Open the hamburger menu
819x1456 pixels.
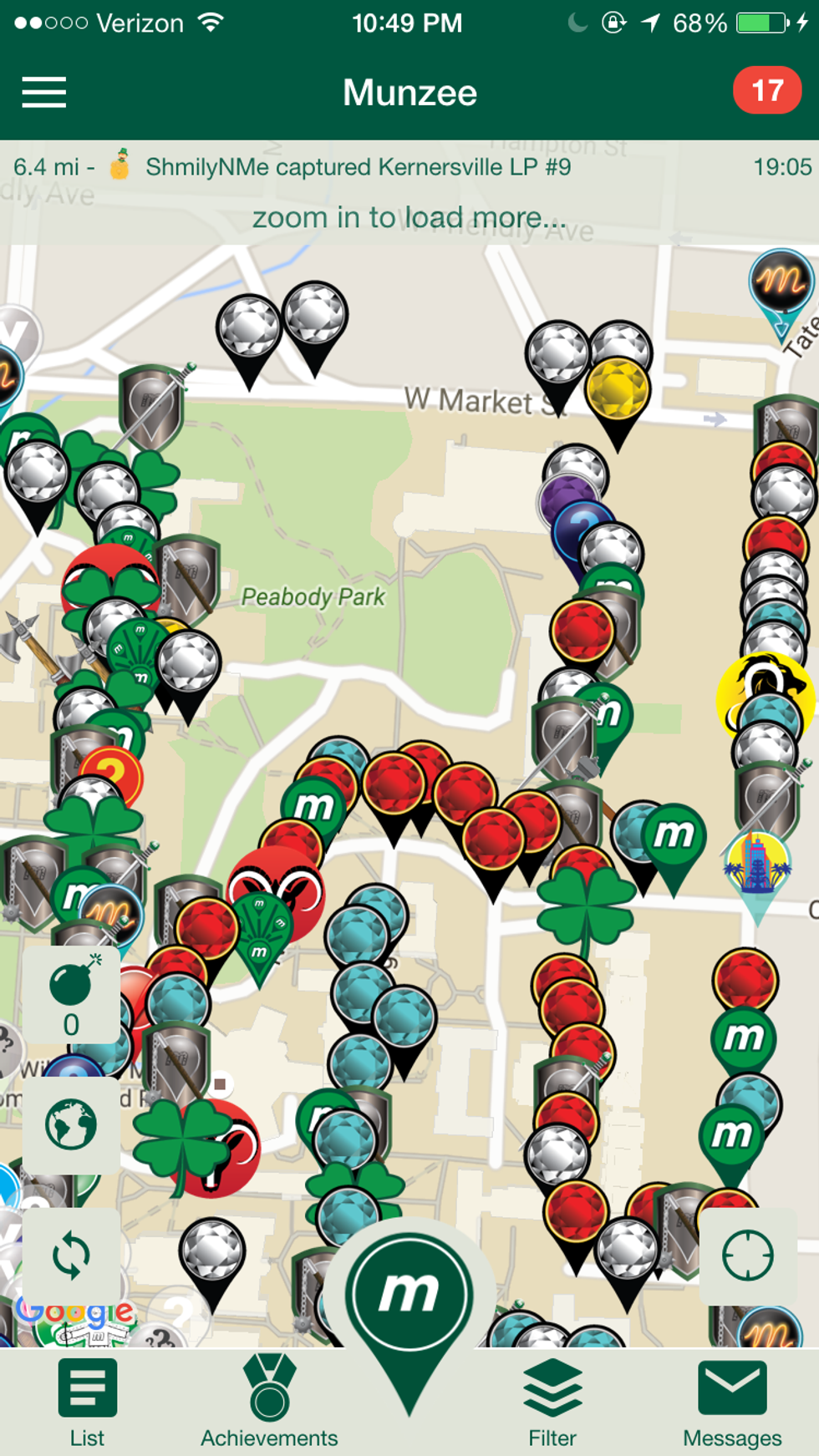pos(44,92)
